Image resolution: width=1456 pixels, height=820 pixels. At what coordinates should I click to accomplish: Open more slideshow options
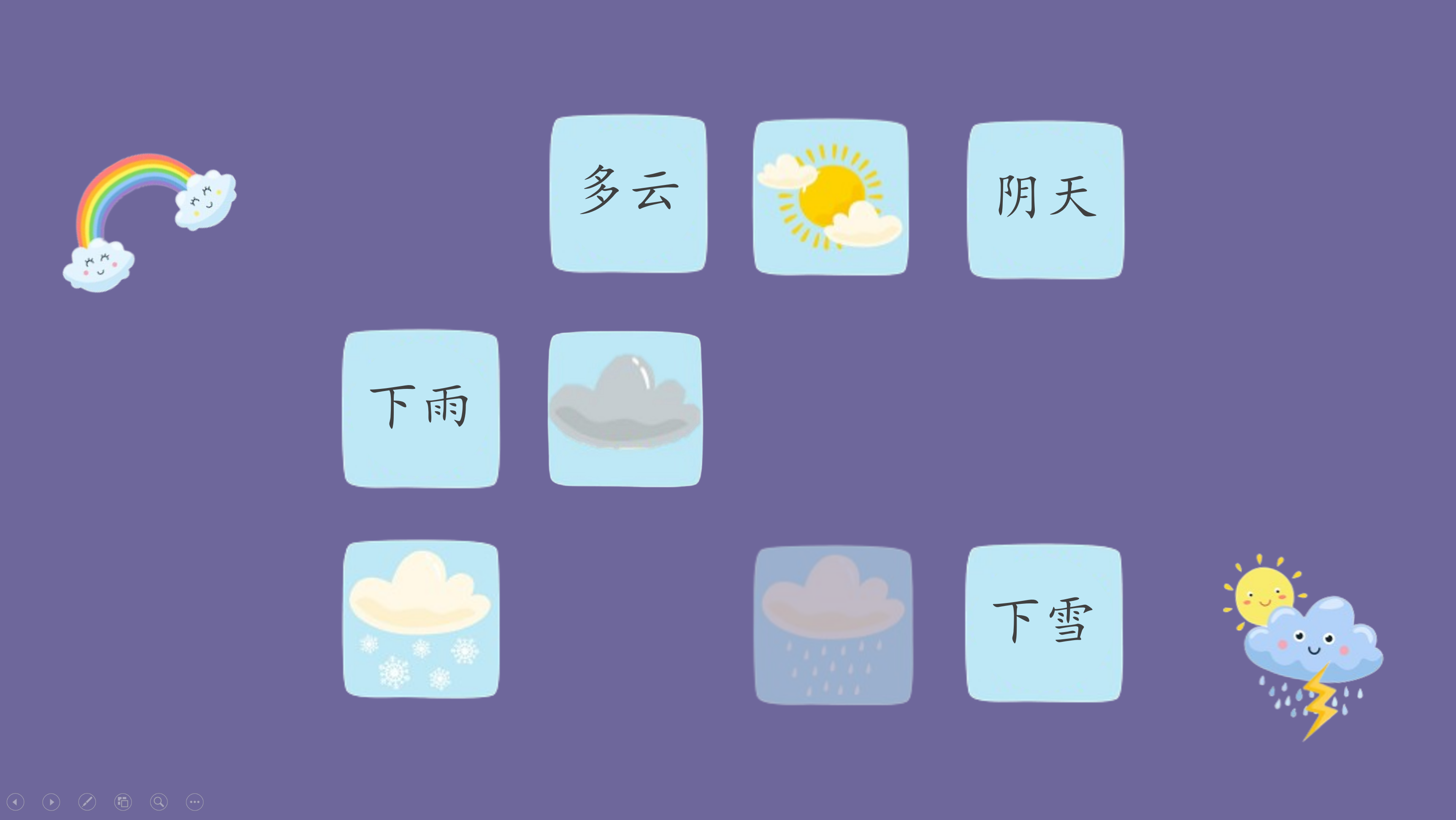coord(195,801)
